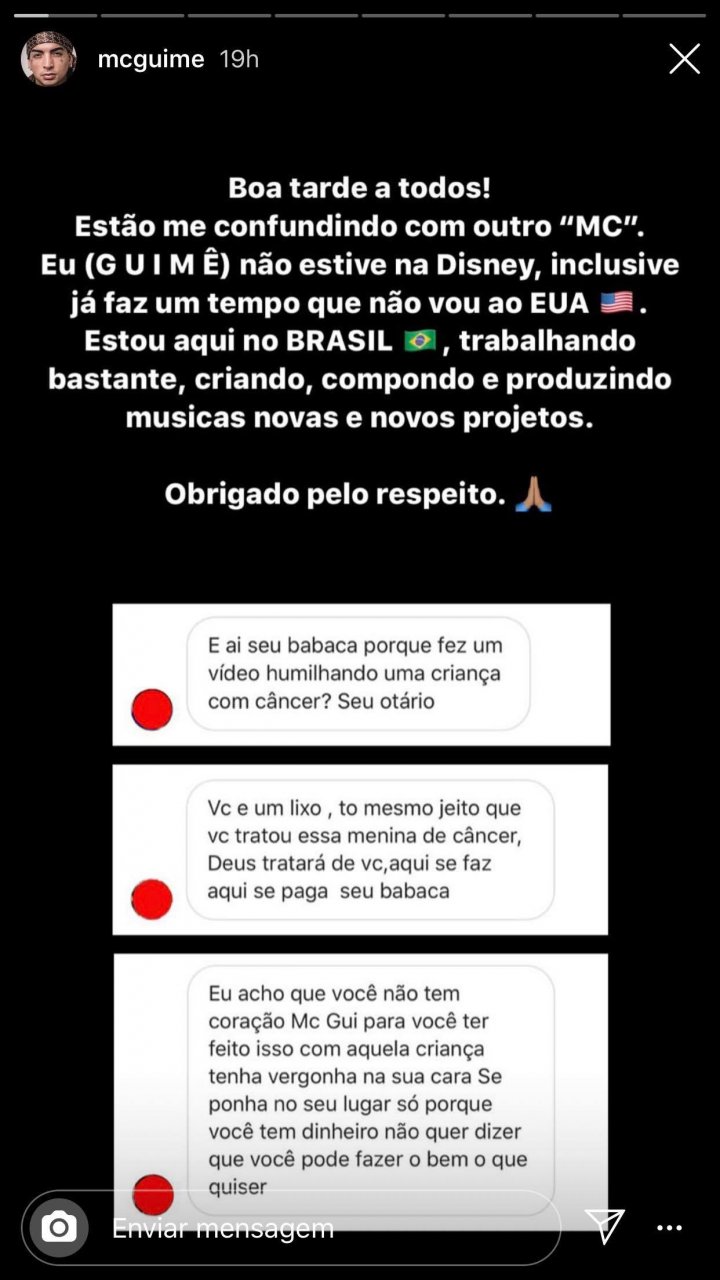
Task: Open the story options menu
Action: click(x=670, y=1227)
